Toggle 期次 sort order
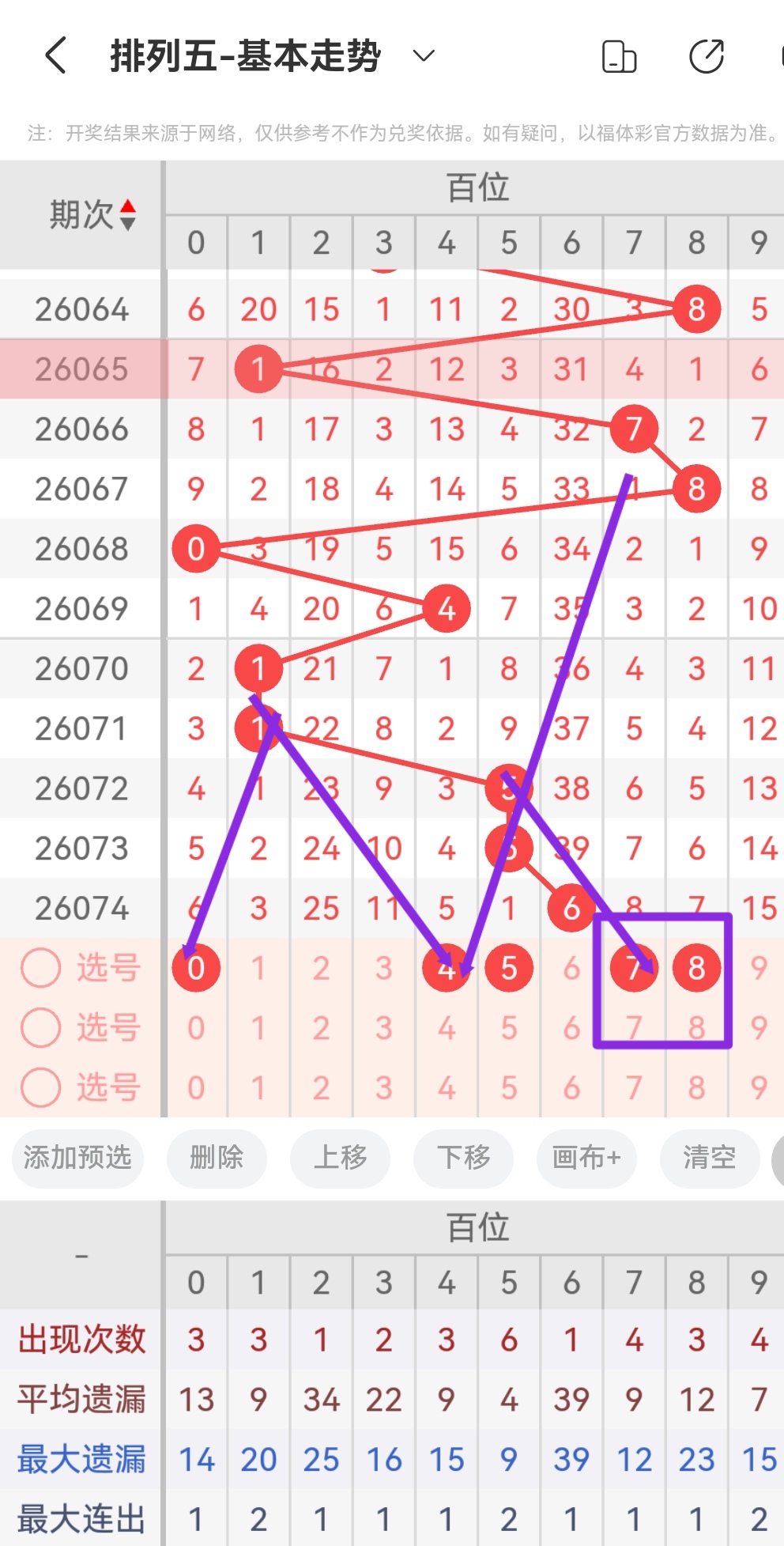The image size is (784, 1546). coord(127,215)
